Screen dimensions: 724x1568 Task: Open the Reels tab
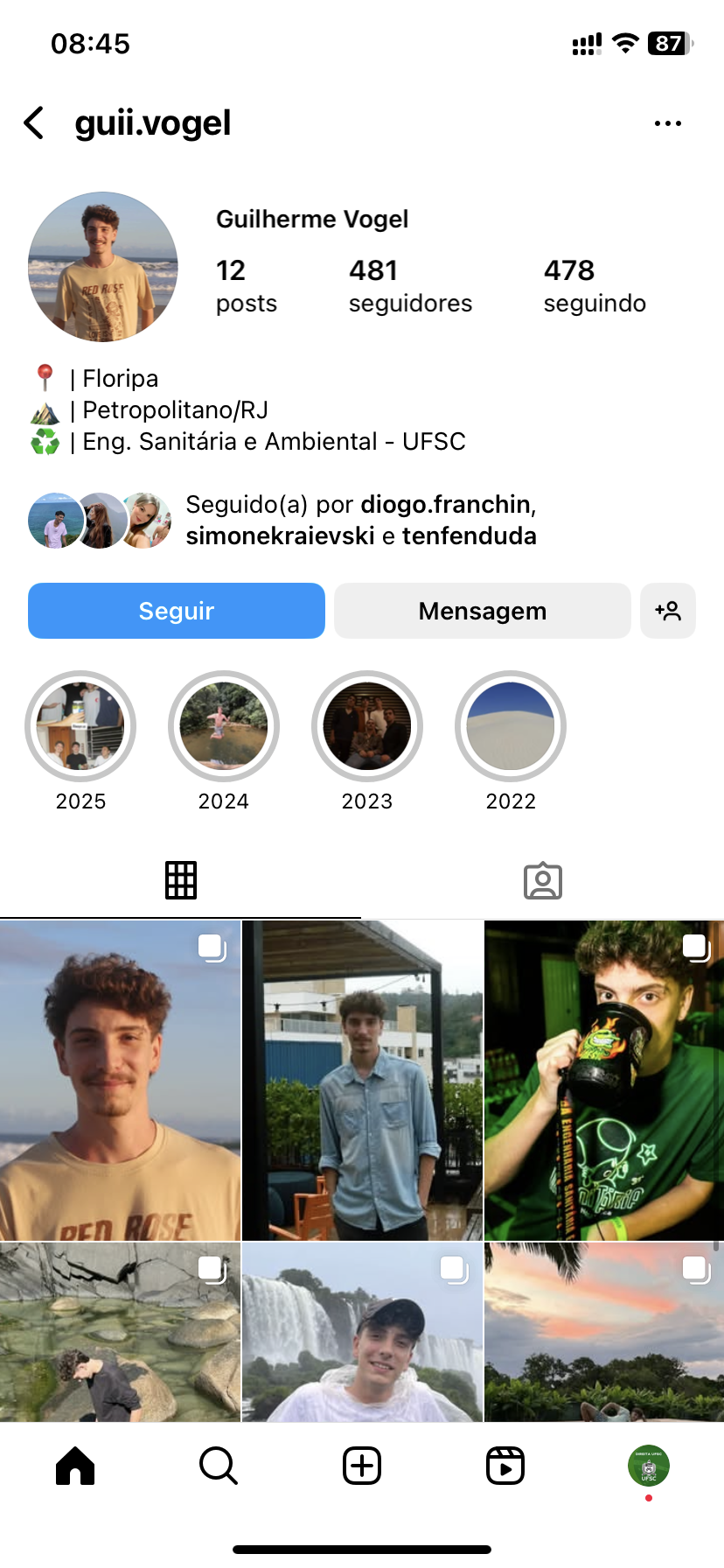[505, 1466]
